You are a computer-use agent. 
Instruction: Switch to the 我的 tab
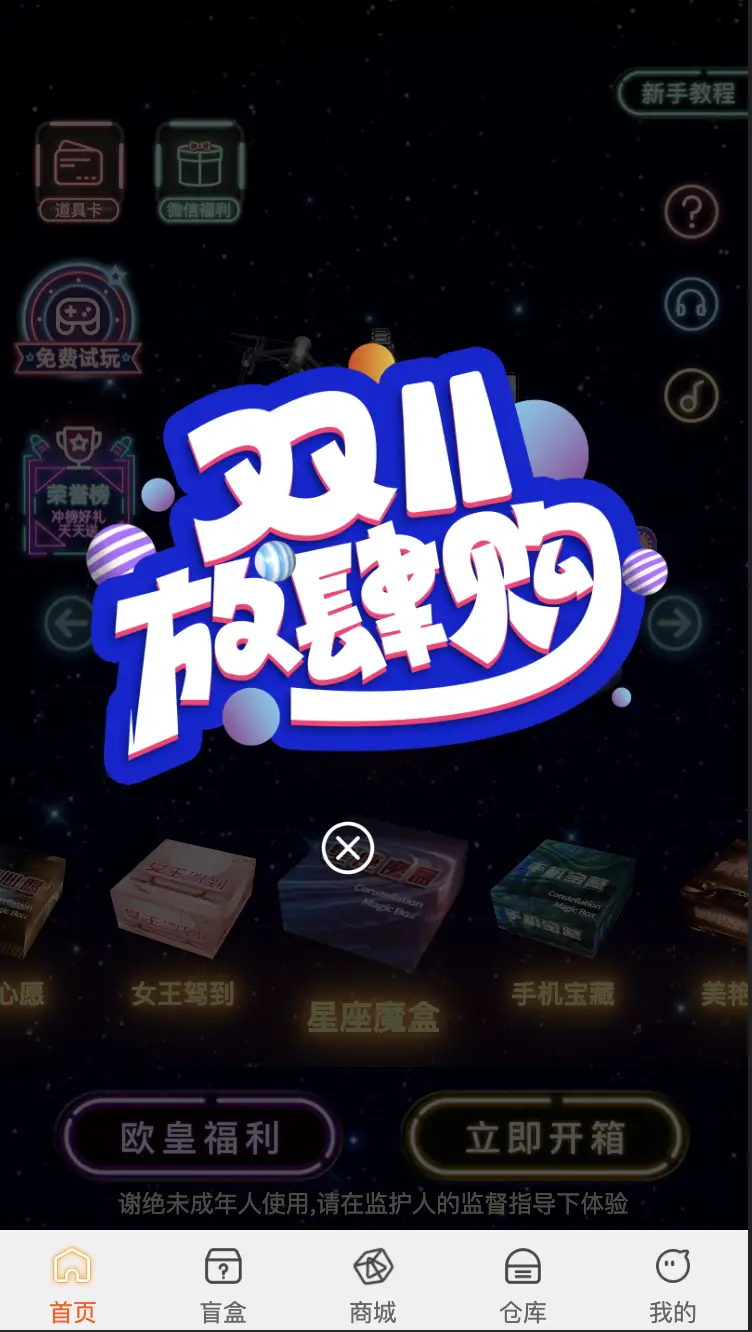pyautogui.click(x=672, y=1283)
